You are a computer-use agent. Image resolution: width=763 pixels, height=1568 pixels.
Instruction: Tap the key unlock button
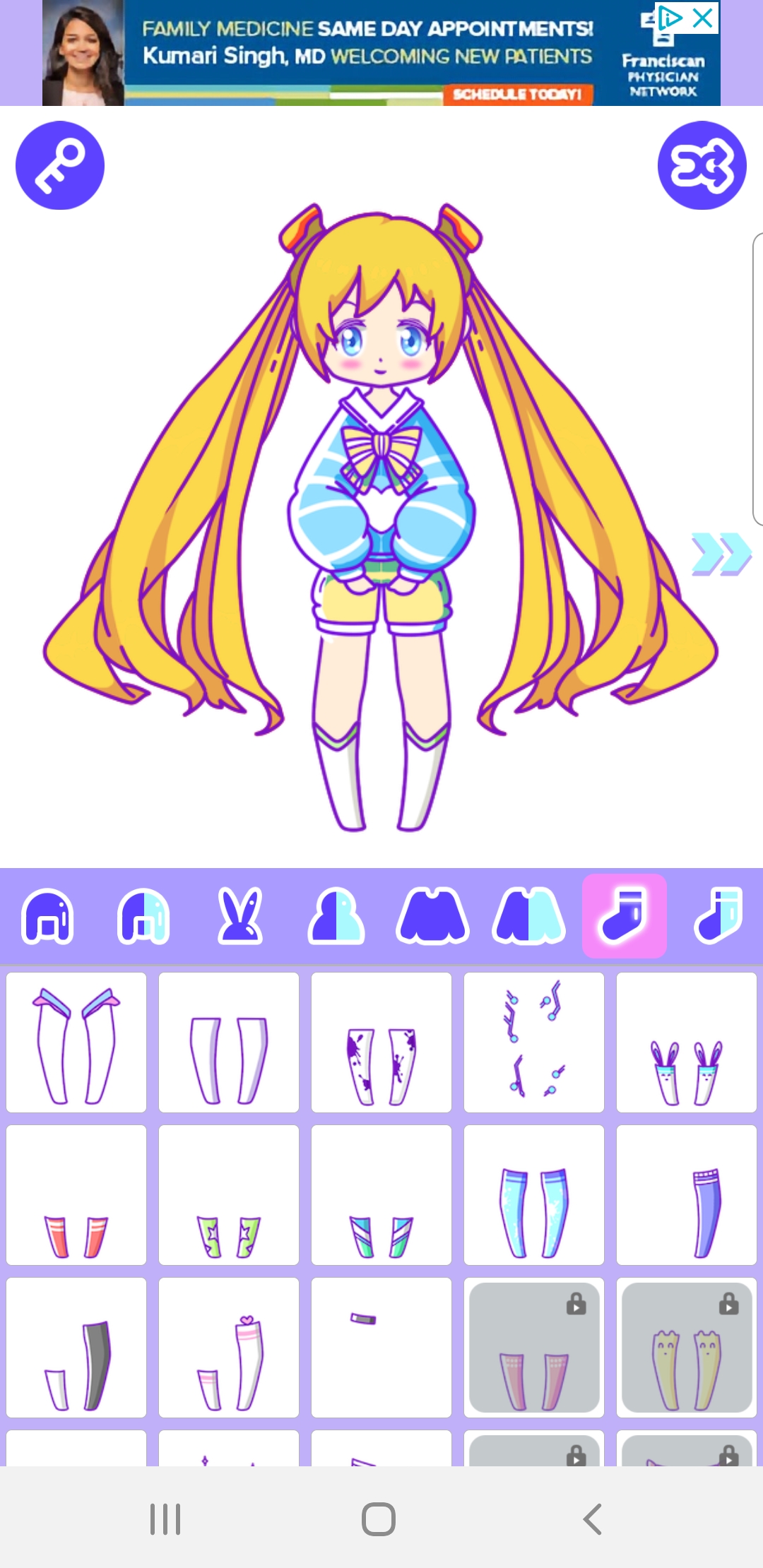pos(60,165)
